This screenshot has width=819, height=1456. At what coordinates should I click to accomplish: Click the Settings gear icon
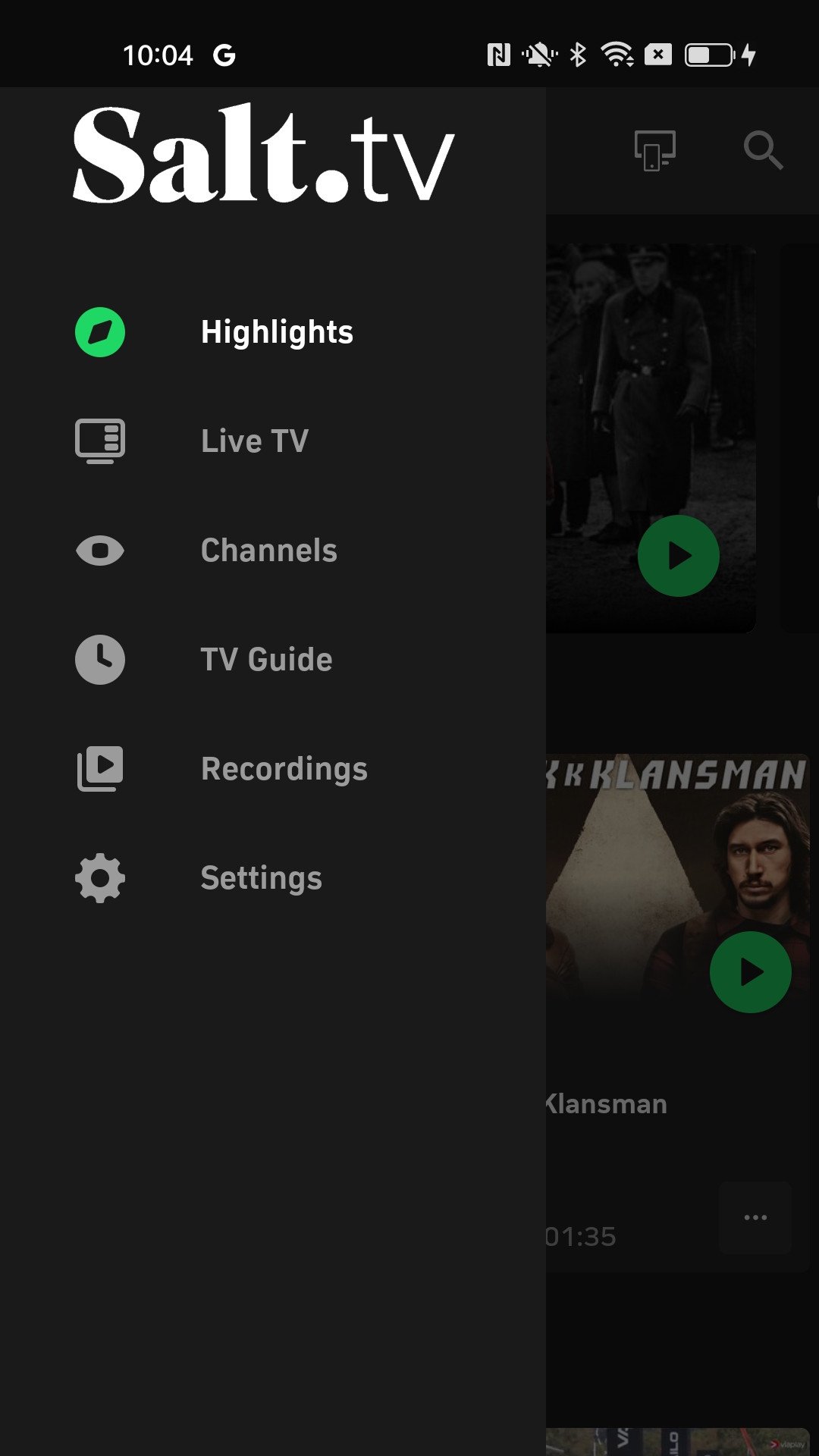pyautogui.click(x=99, y=877)
